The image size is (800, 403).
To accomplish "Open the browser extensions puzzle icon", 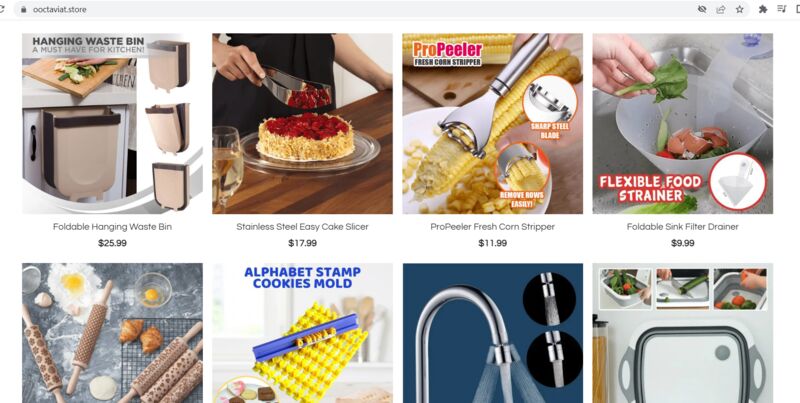I will pos(763,9).
